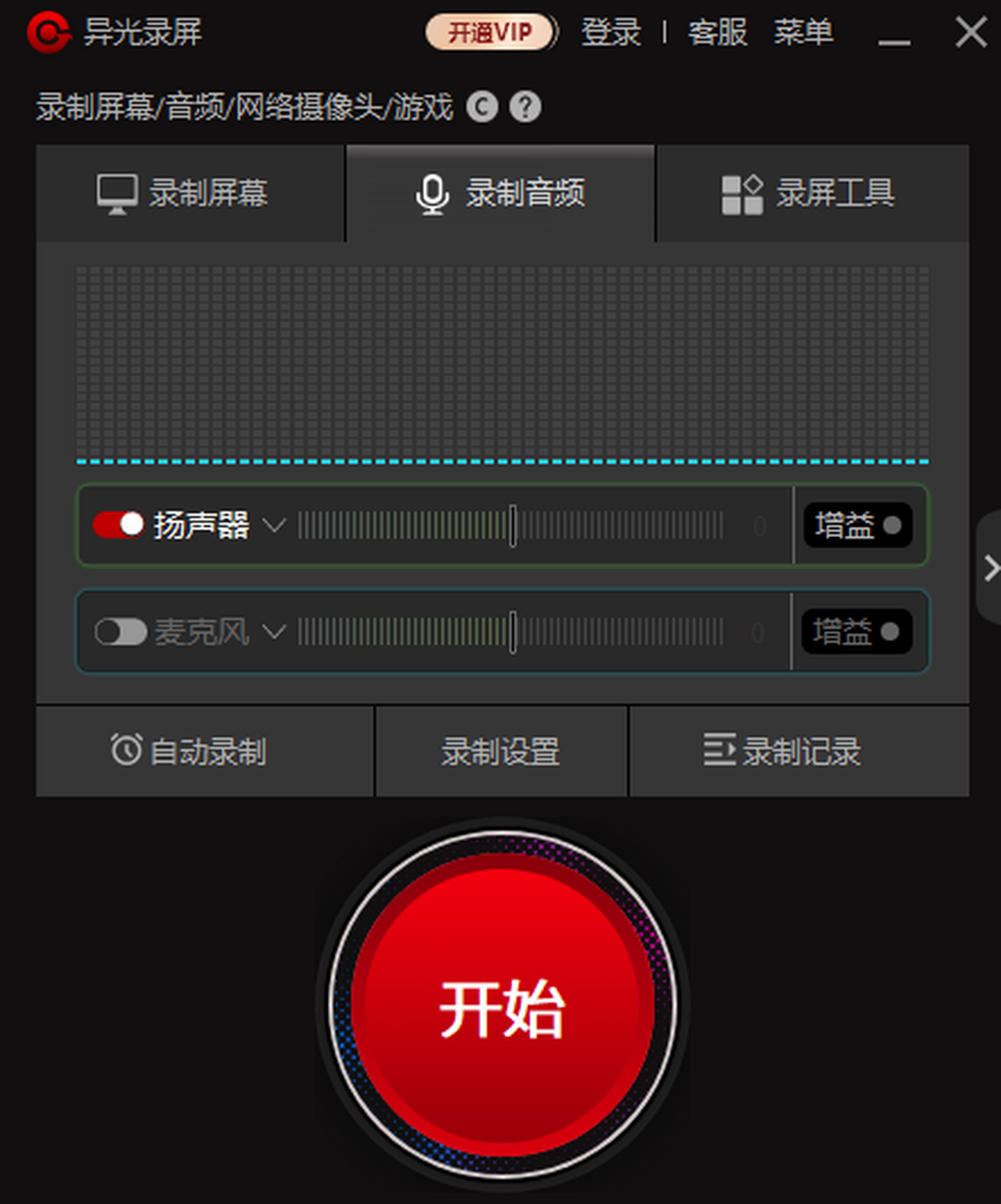Screen dimensions: 1001x1204
Task: Toggle 增益 for the speaker
Action: click(858, 525)
